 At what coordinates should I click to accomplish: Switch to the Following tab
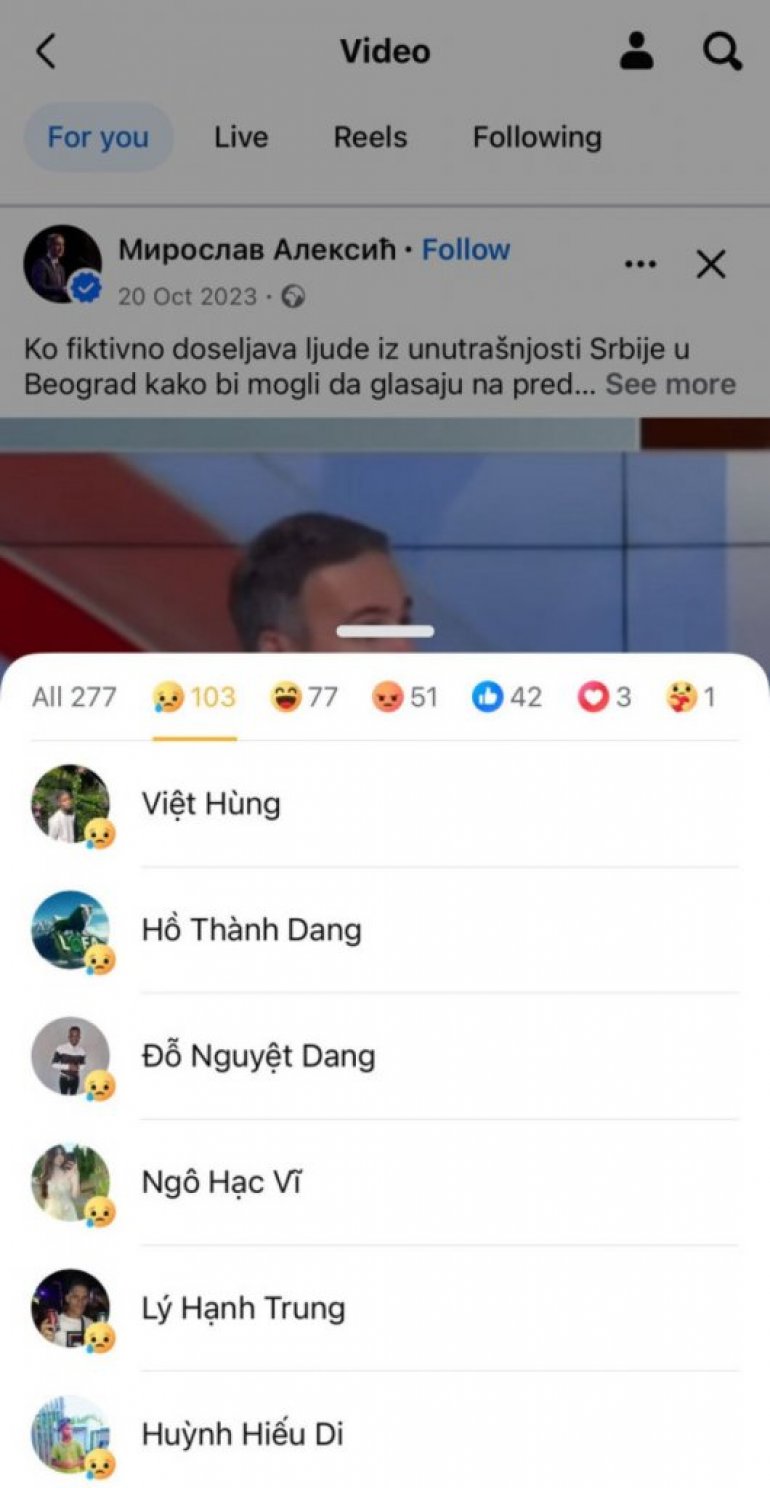537,137
